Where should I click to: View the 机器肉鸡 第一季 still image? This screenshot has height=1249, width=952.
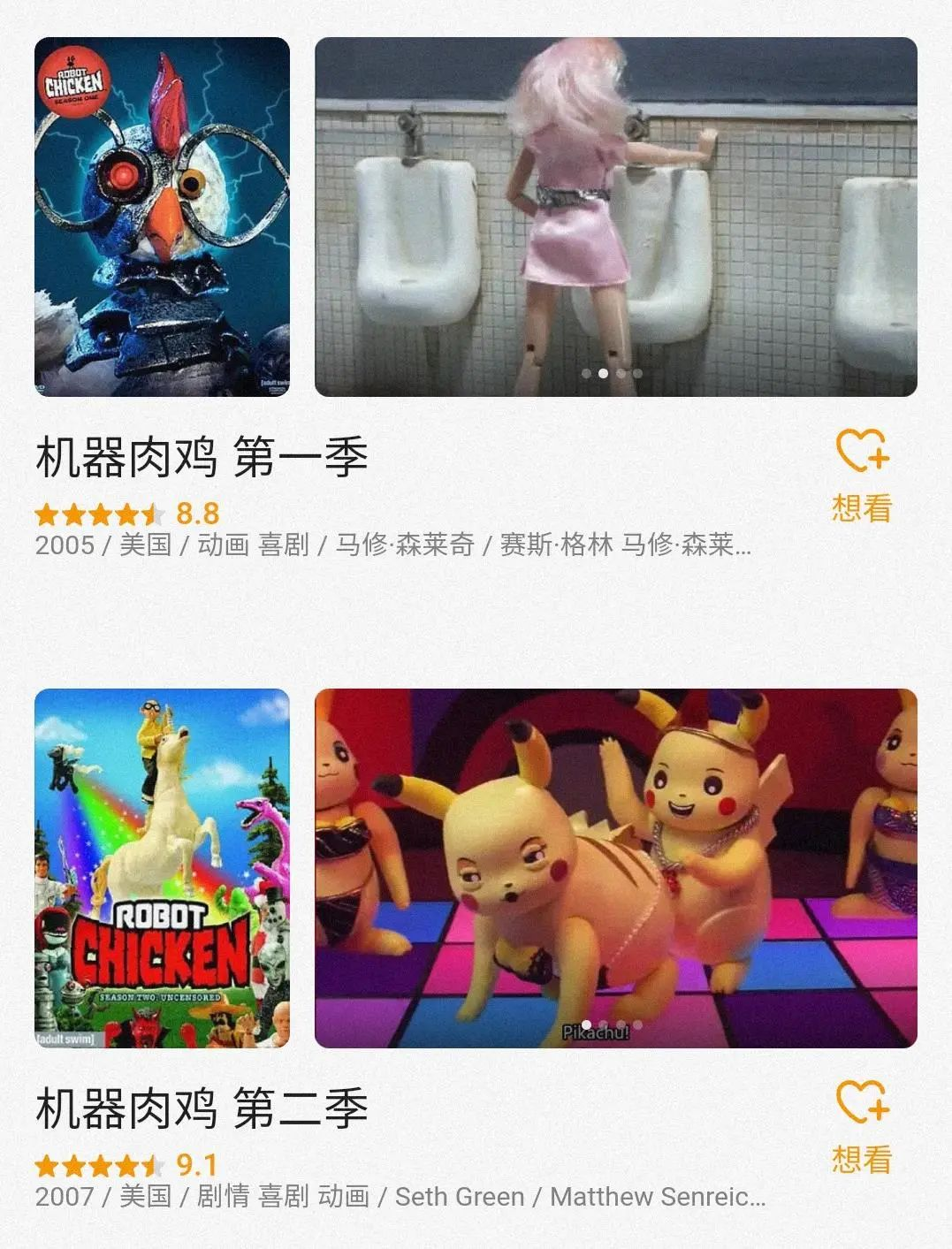click(x=615, y=217)
